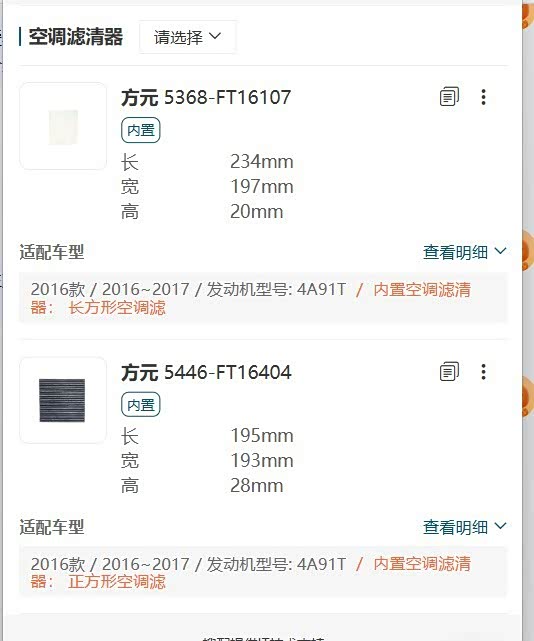Screen dimensions: 534x641
Task: Open the 请选择 dropdown next to 空调滤清器
Action: (188, 37)
